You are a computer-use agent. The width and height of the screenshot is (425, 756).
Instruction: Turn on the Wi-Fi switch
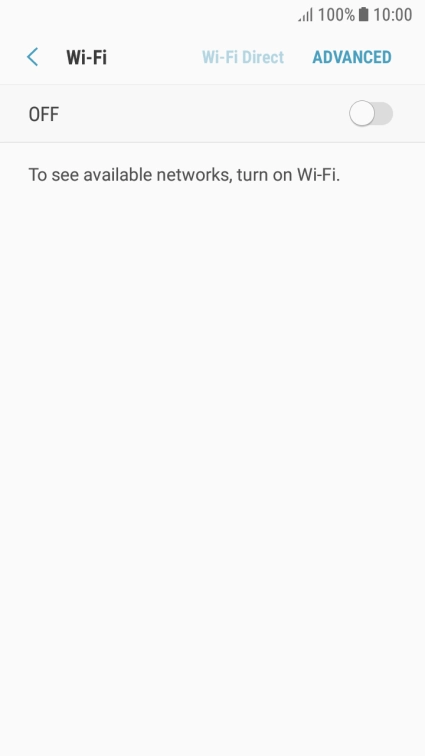pyautogui.click(x=371, y=114)
